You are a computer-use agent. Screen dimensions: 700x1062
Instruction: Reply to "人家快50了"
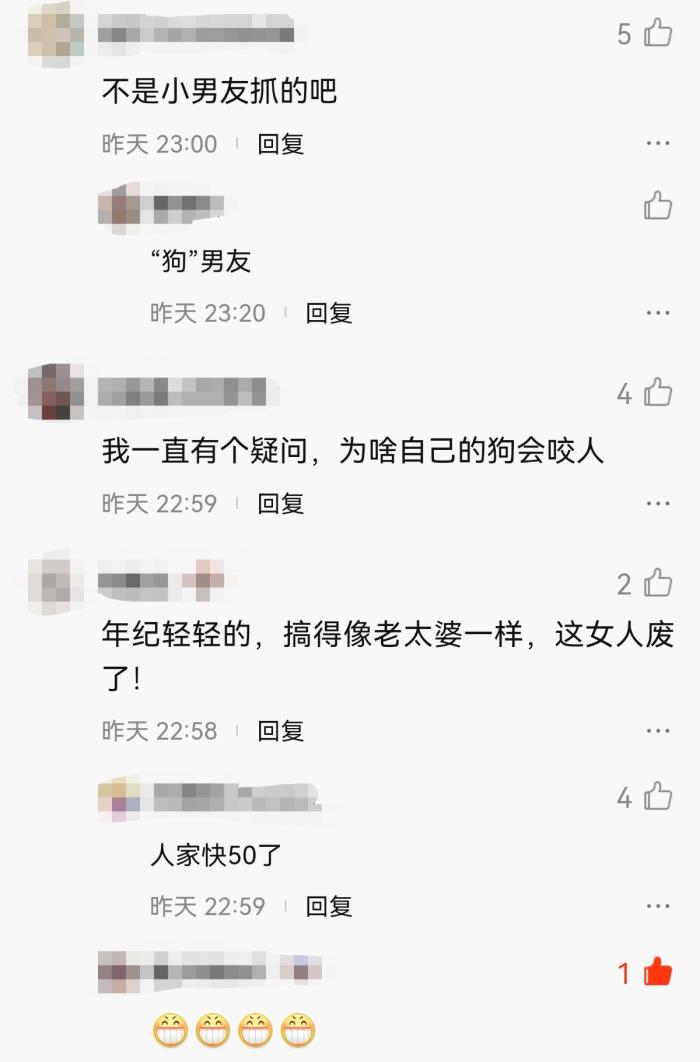[329, 907]
